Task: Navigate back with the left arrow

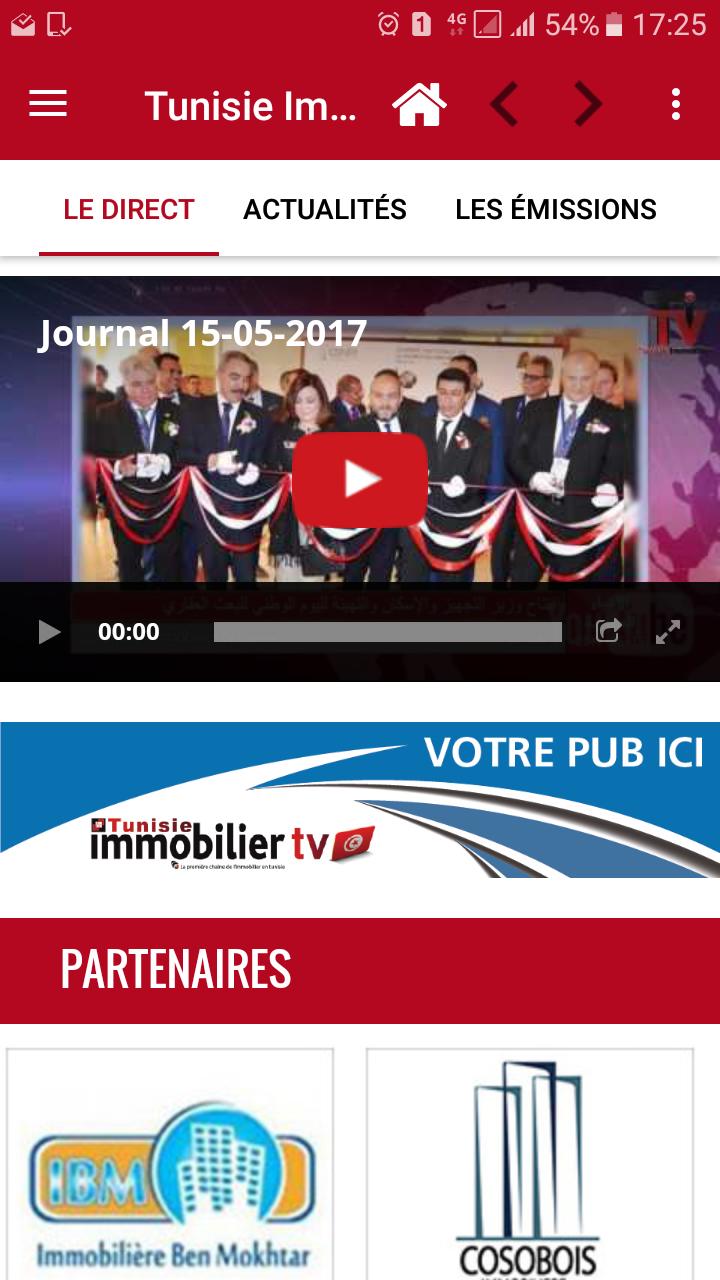Action: click(504, 104)
